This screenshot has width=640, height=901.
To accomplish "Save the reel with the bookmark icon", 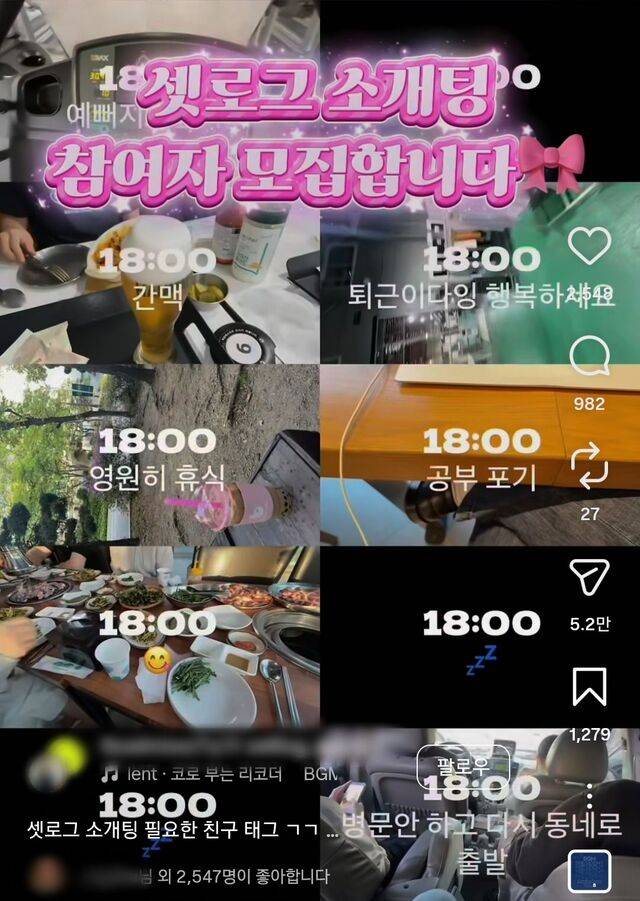I will pyautogui.click(x=589, y=687).
